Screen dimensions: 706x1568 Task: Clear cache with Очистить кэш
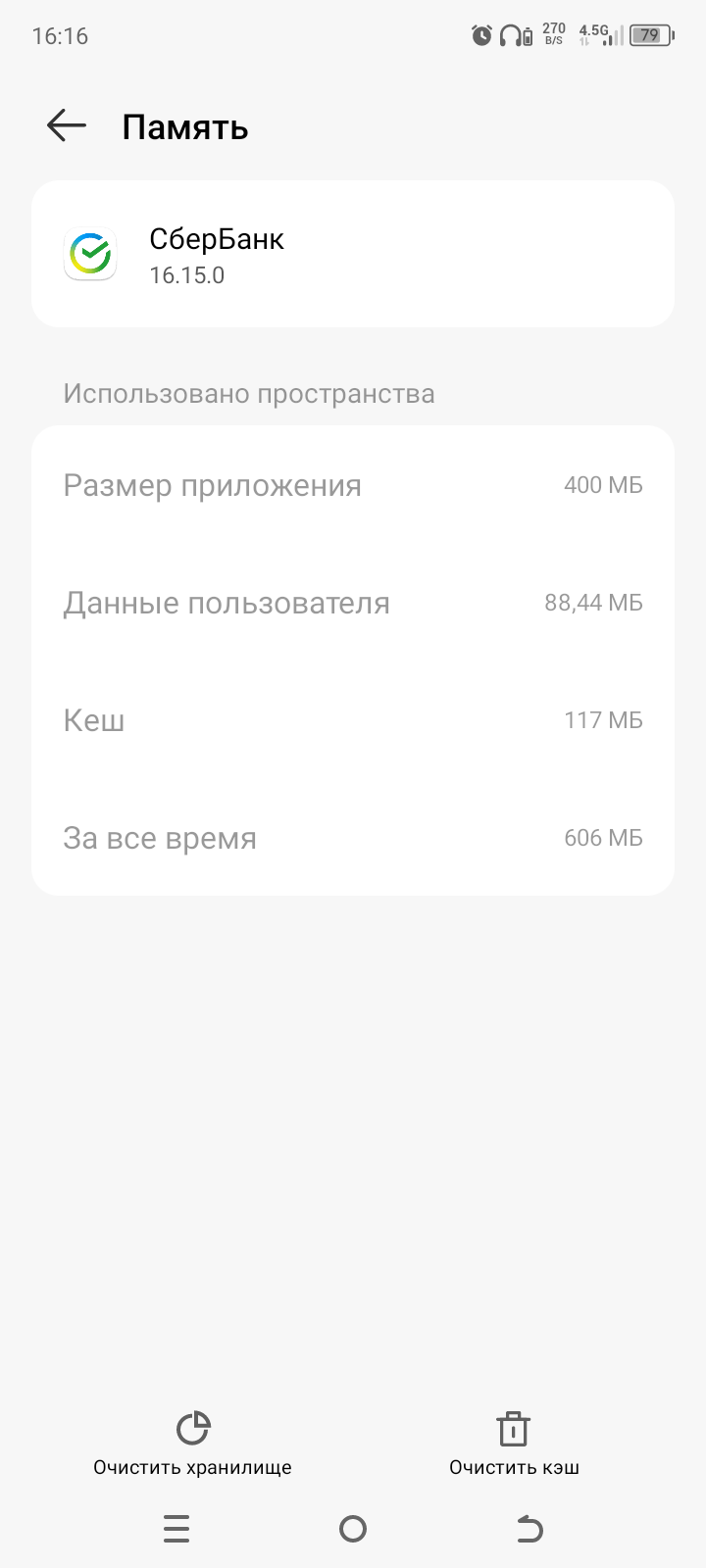click(514, 1443)
